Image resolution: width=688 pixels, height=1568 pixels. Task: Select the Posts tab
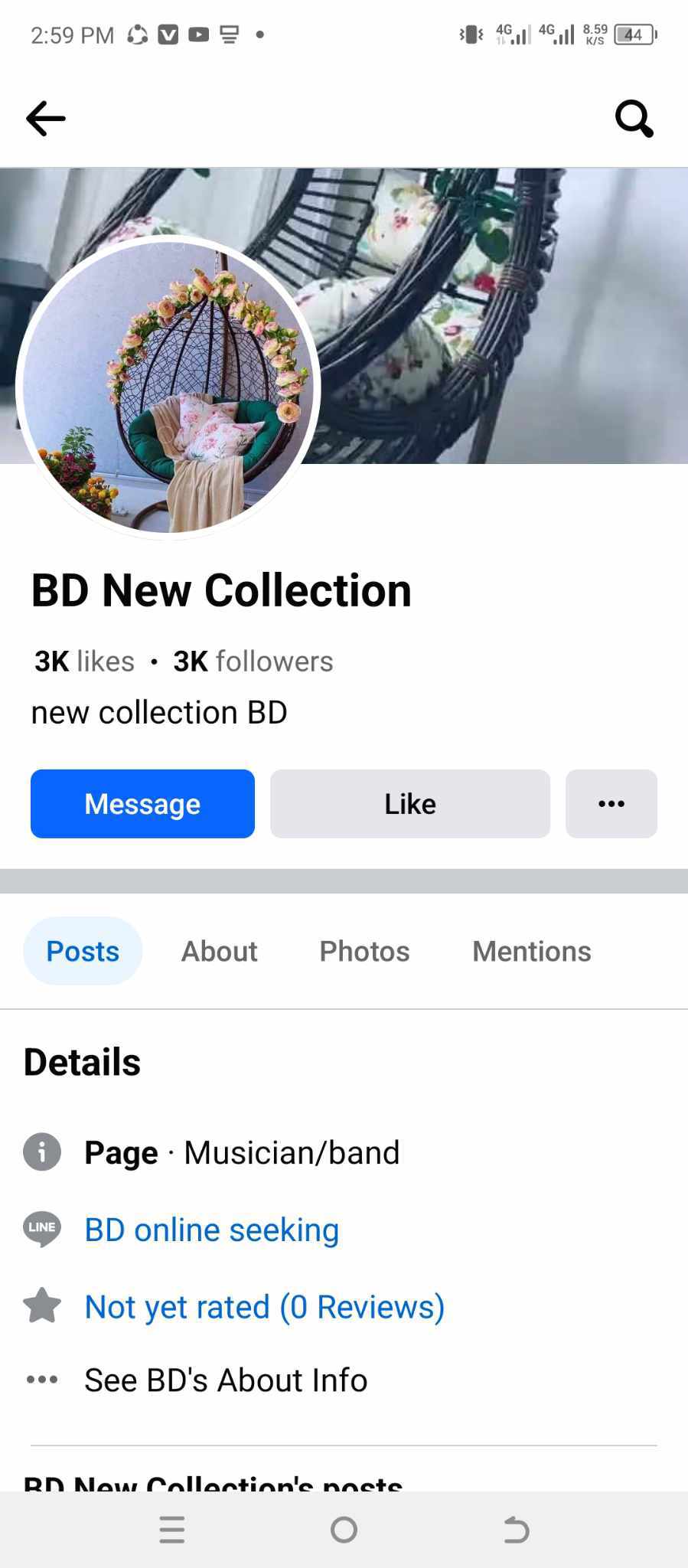83,951
